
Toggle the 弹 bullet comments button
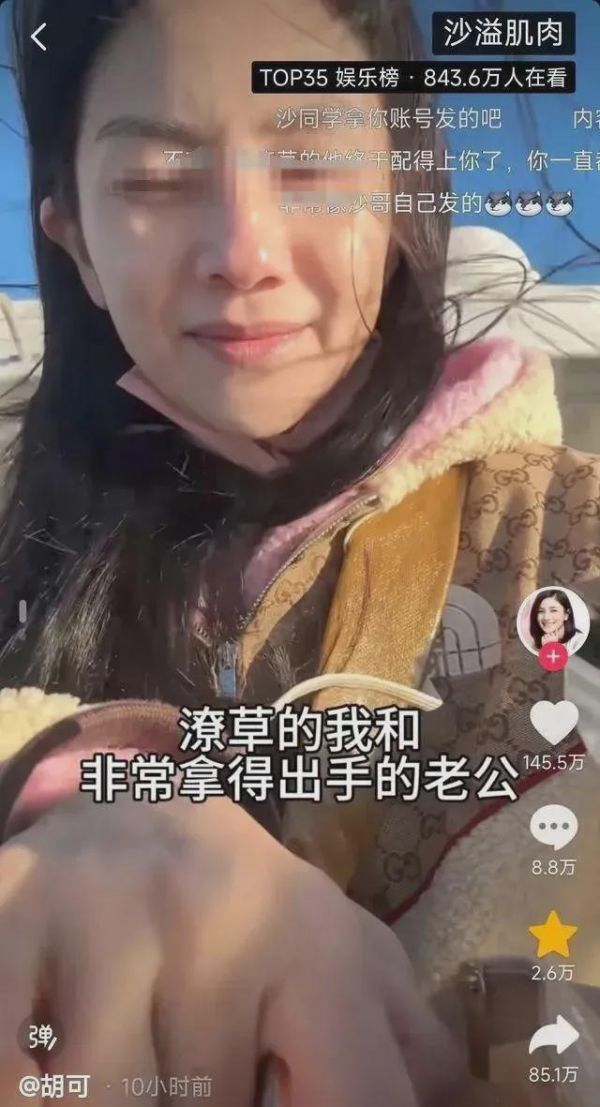click(x=42, y=1037)
